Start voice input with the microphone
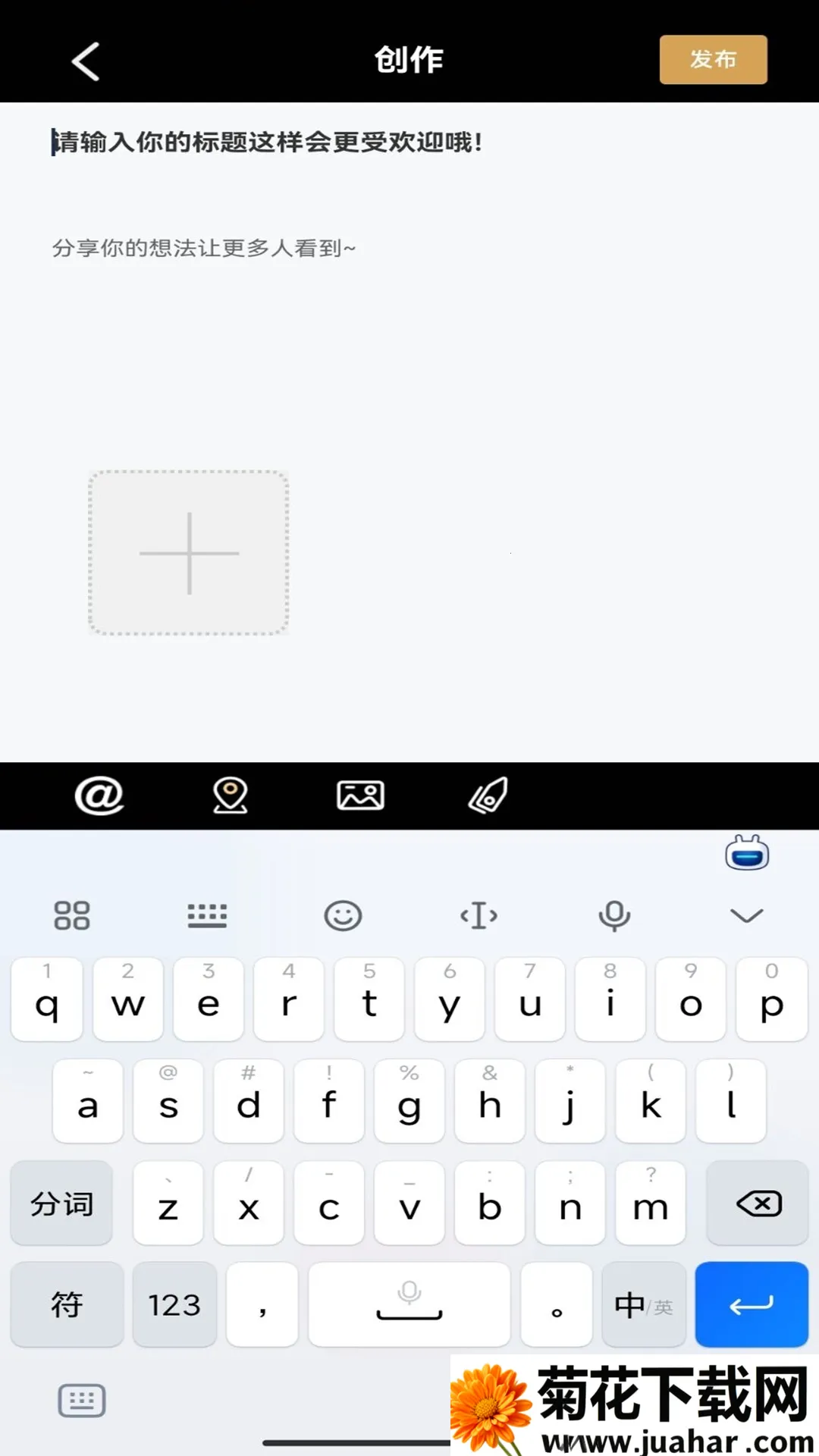This screenshot has height=1456, width=819. 613,915
